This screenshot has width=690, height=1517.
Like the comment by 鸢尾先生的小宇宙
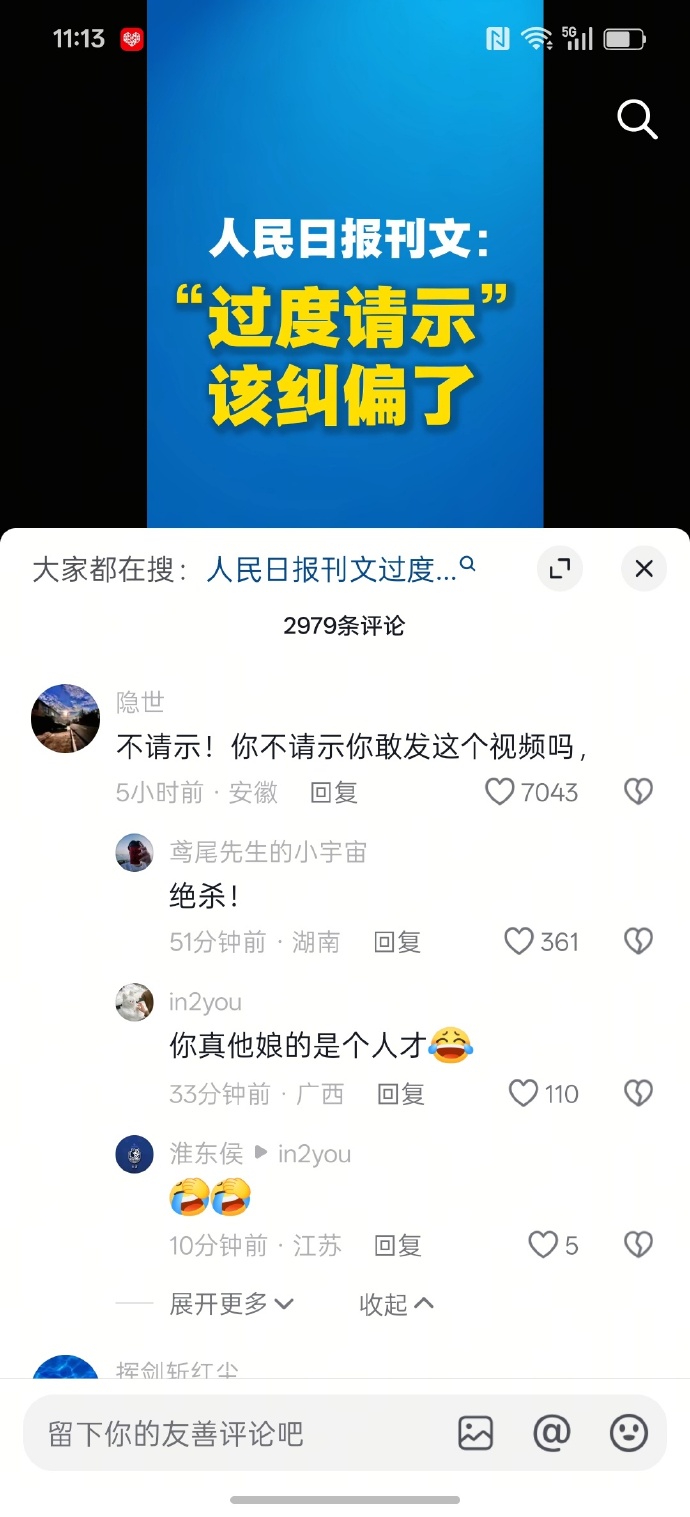tap(519, 941)
